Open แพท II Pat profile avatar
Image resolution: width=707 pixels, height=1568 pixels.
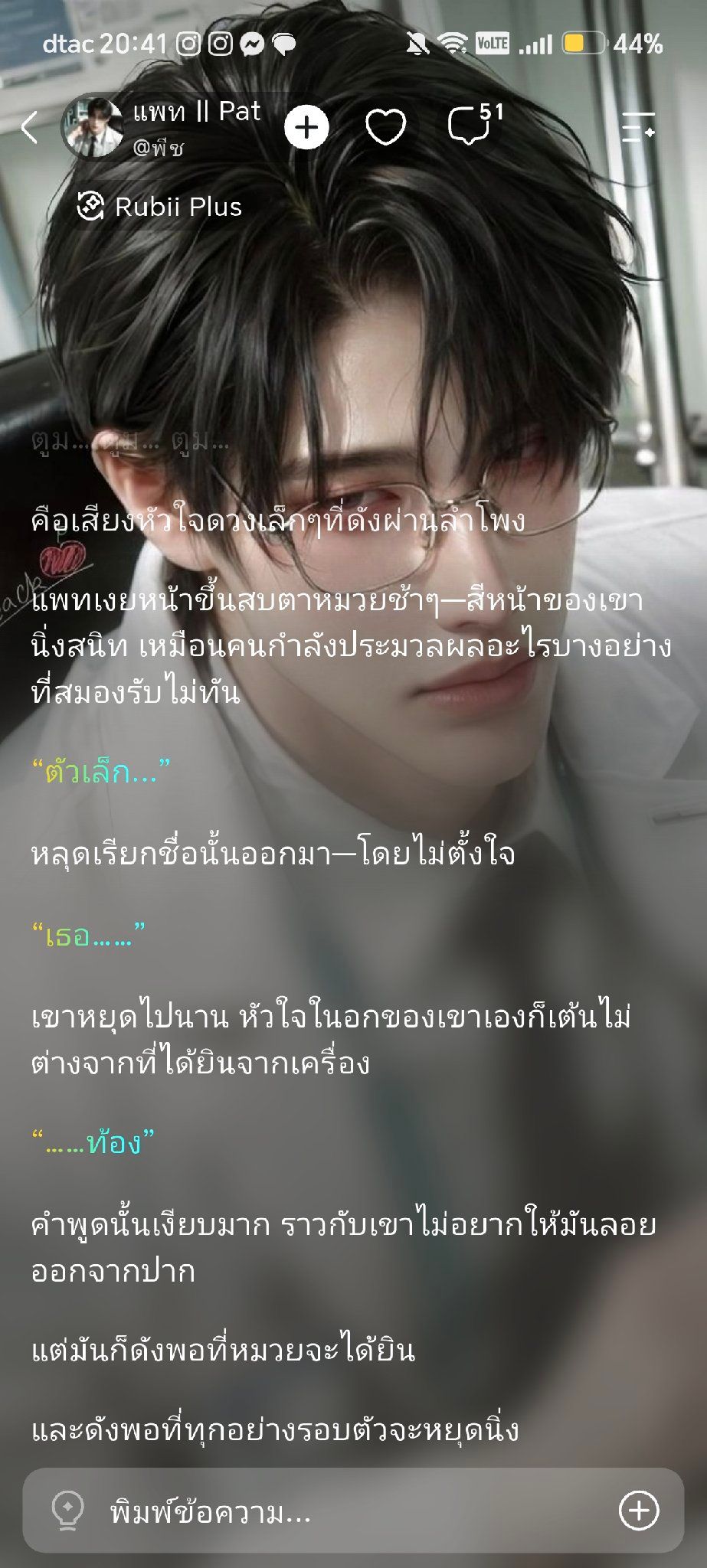click(93, 127)
